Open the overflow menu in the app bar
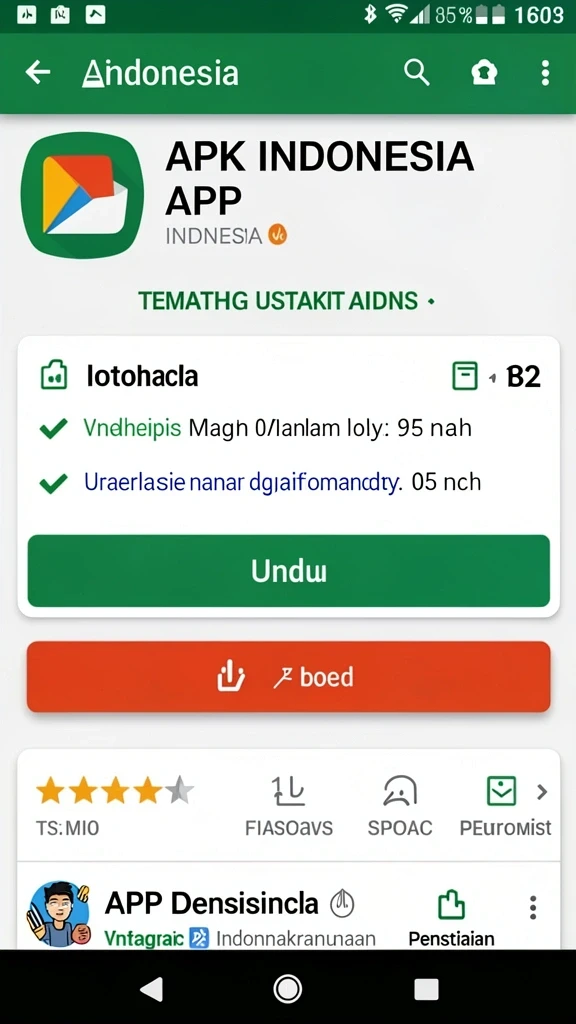The width and height of the screenshot is (576, 1024). pos(545,72)
